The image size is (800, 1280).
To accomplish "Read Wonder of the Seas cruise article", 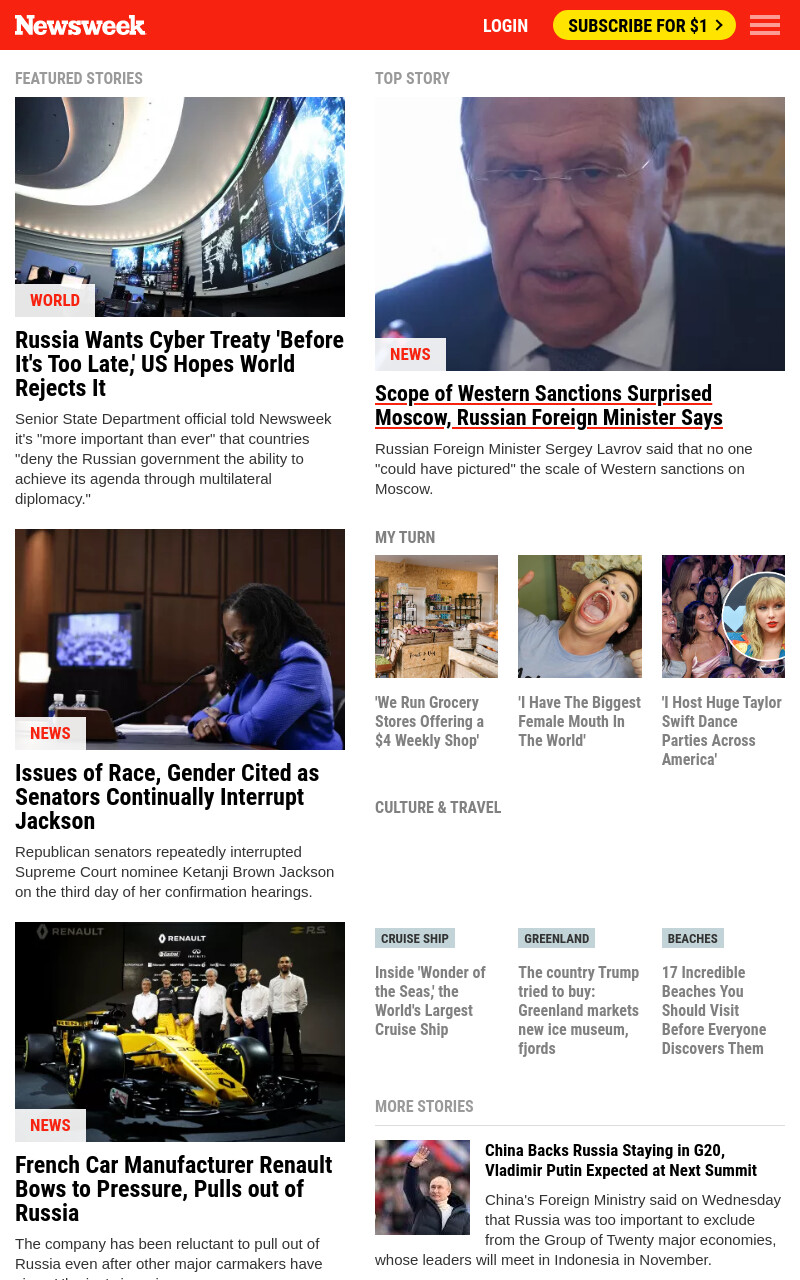I will (x=431, y=1000).
